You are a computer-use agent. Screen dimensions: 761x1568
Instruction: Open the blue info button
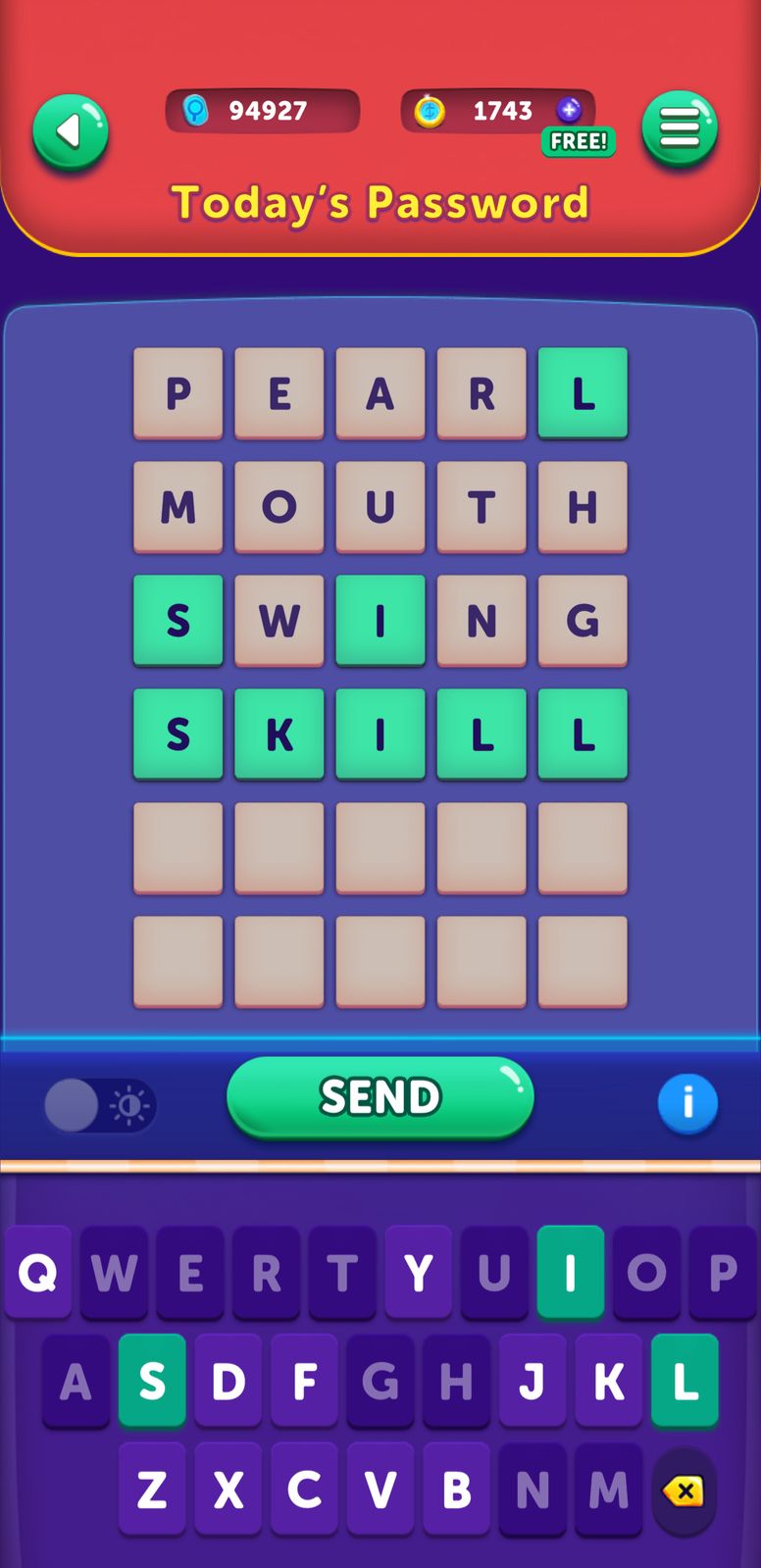687,1103
